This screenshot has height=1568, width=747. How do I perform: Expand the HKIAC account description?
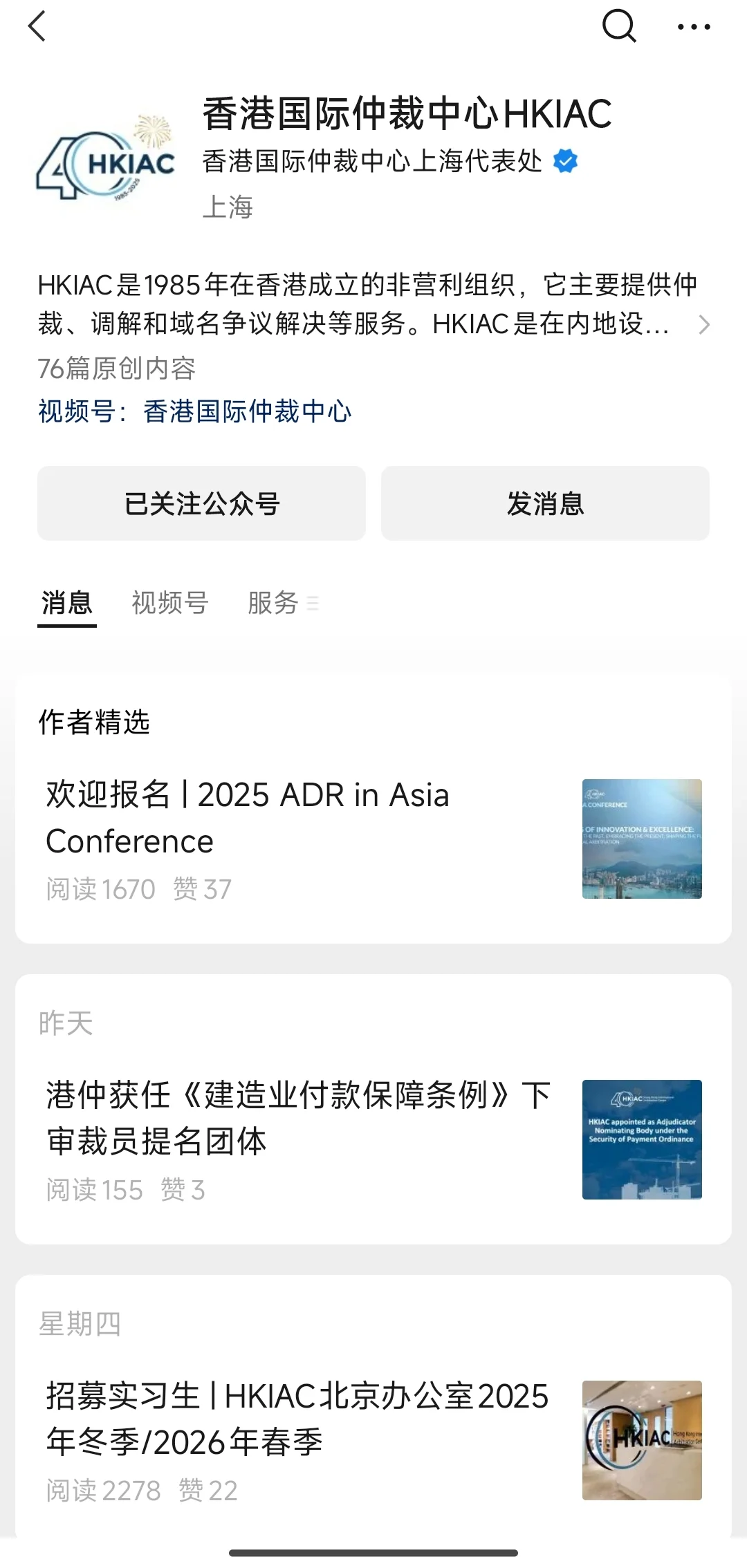pyautogui.click(x=703, y=324)
